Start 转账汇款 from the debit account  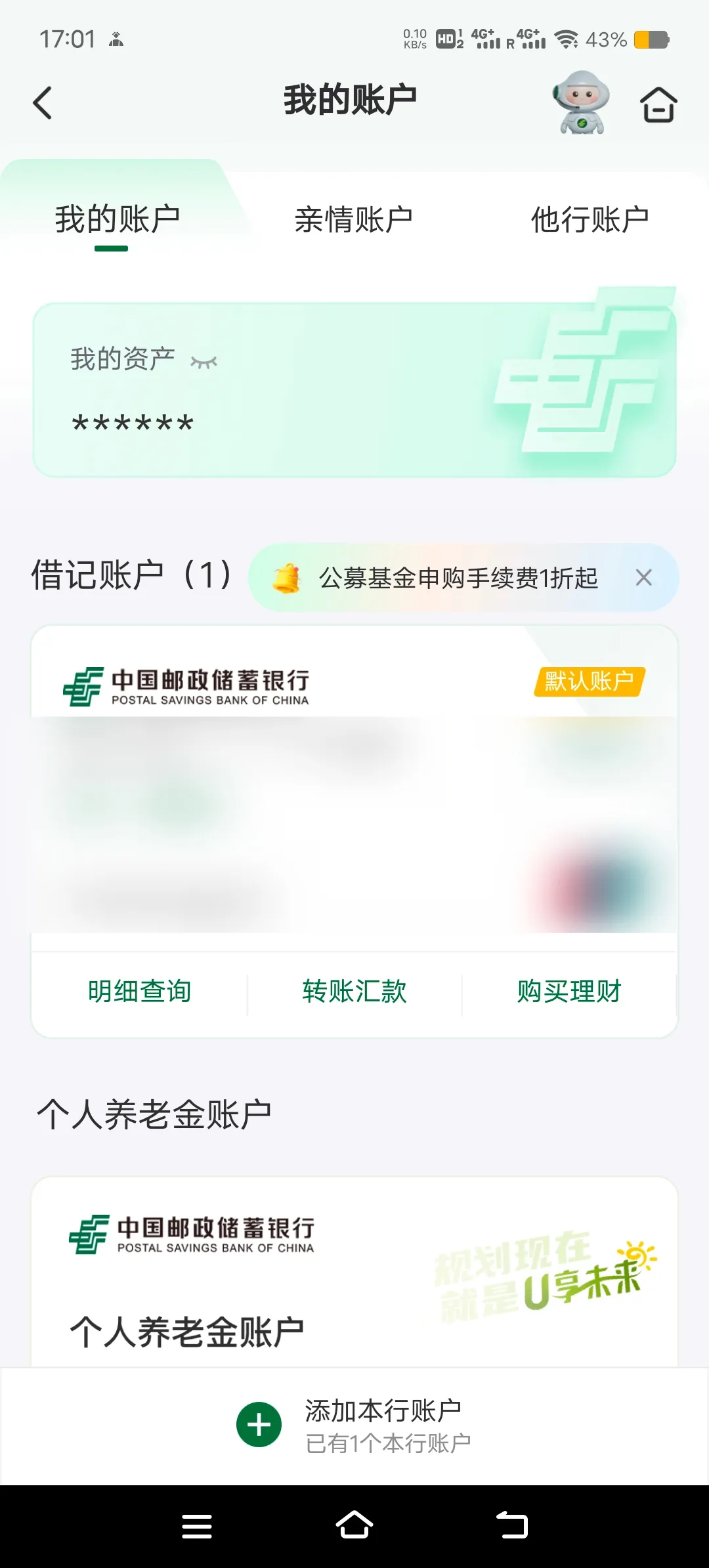pyautogui.click(x=354, y=991)
